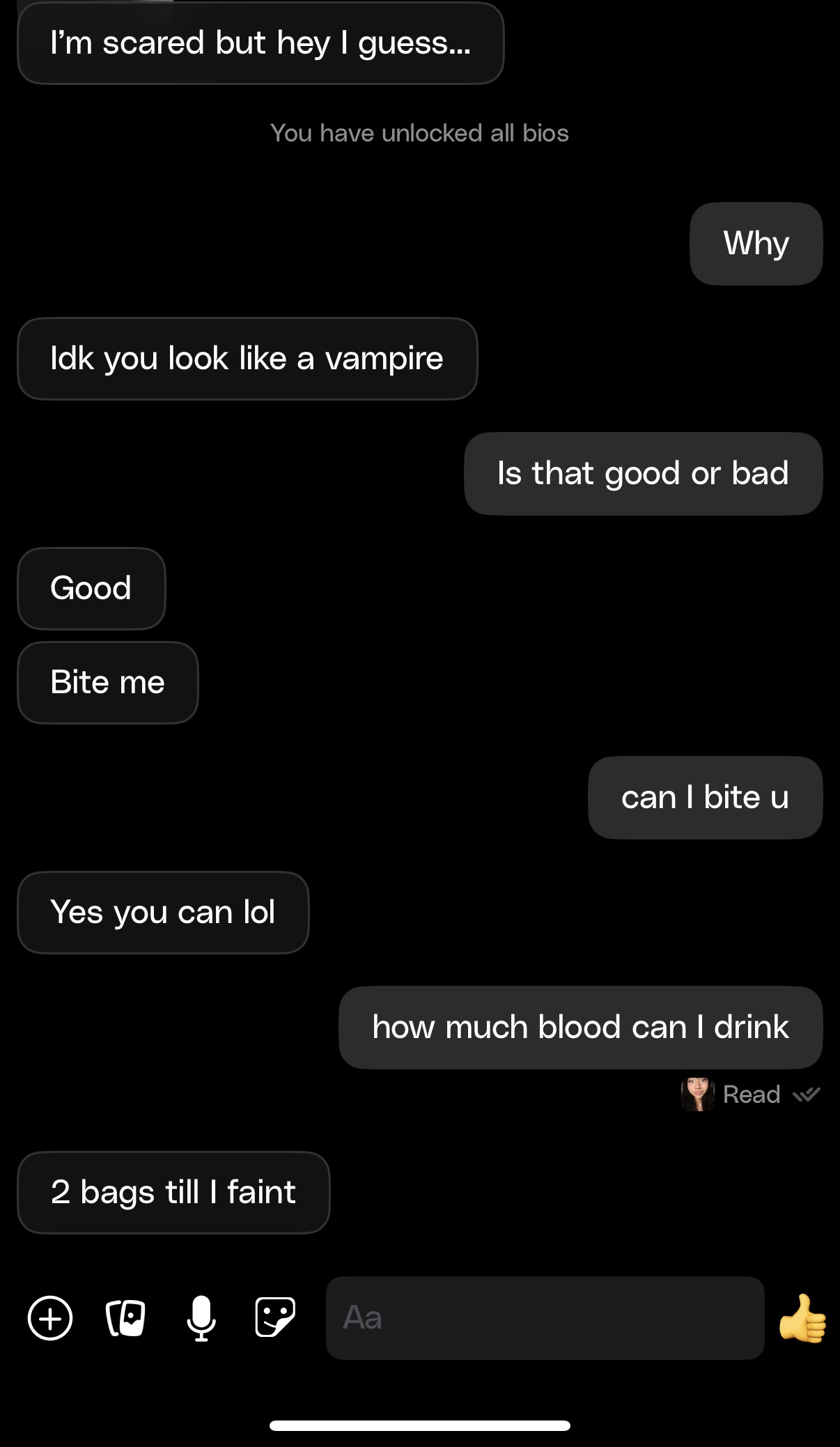Send a thumbs-up reaction
Viewport: 840px width, 1447px height.
pos(802,1318)
